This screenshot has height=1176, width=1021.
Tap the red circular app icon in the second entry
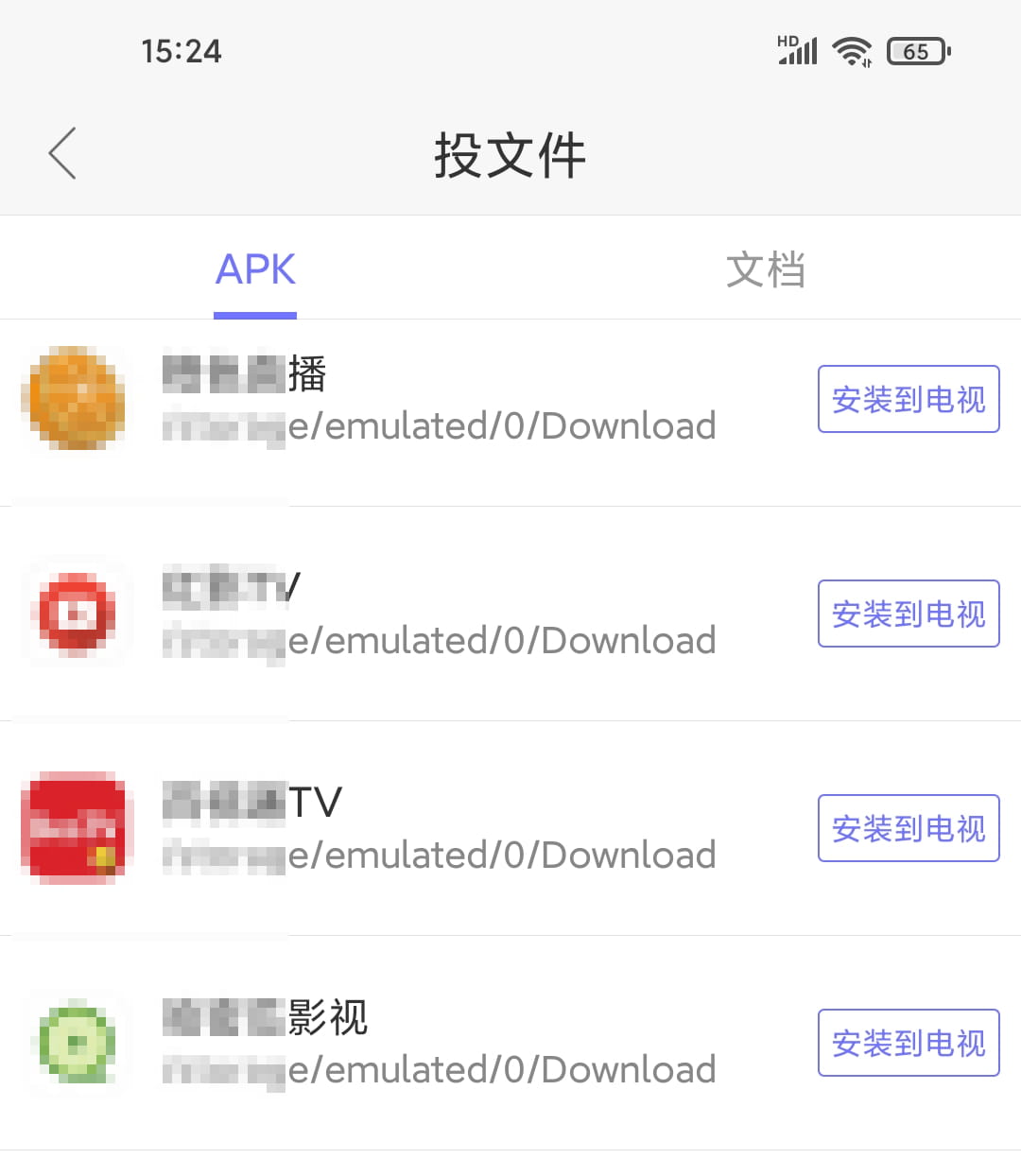(x=76, y=614)
